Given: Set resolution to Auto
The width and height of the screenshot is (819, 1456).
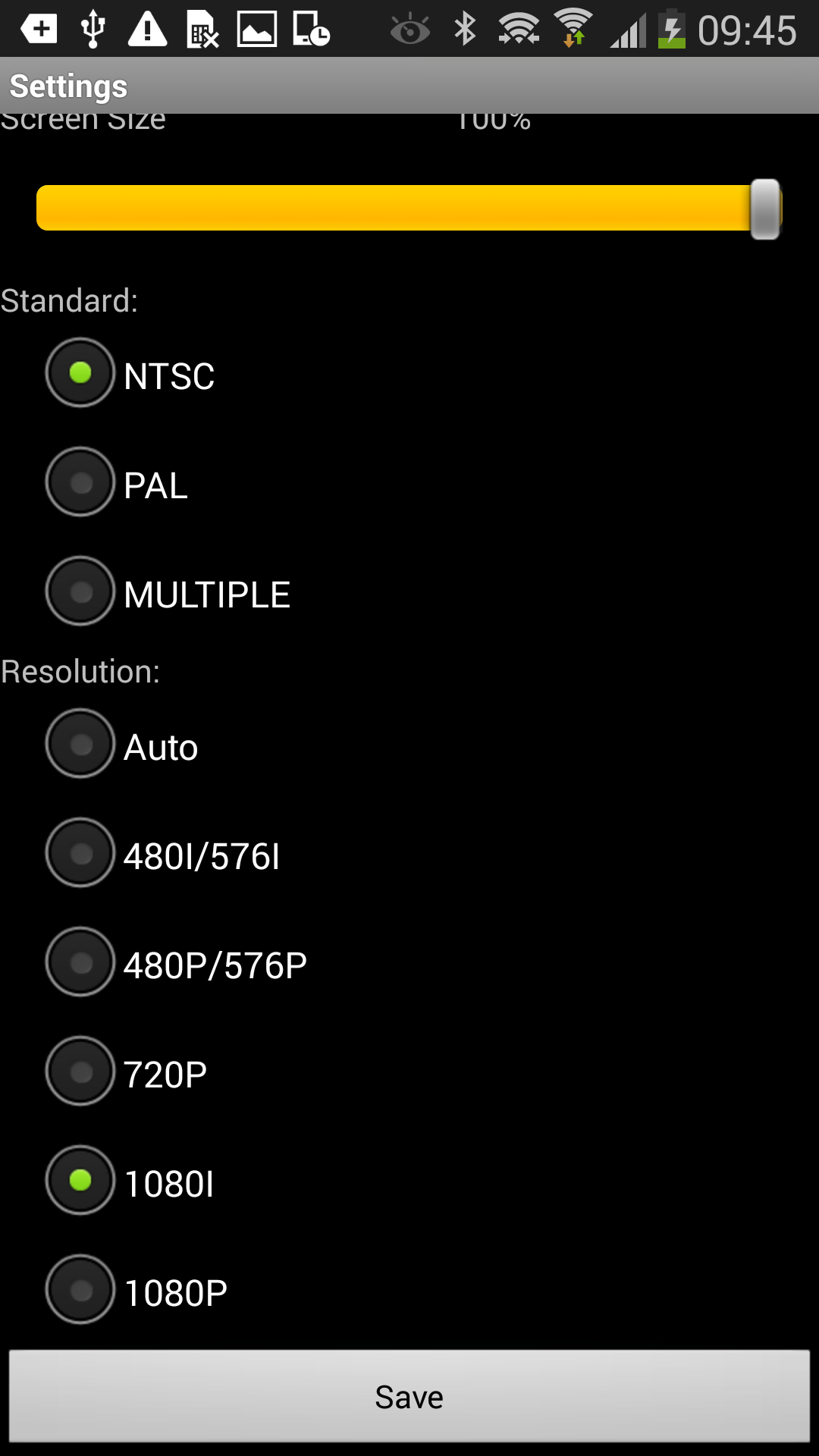Looking at the screenshot, I should pos(80,744).
